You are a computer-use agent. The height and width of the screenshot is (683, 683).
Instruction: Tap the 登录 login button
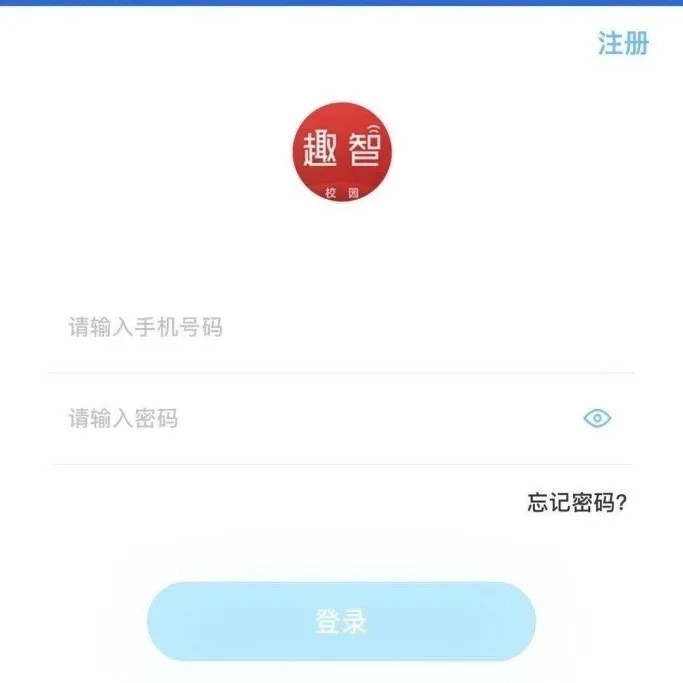[341, 621]
